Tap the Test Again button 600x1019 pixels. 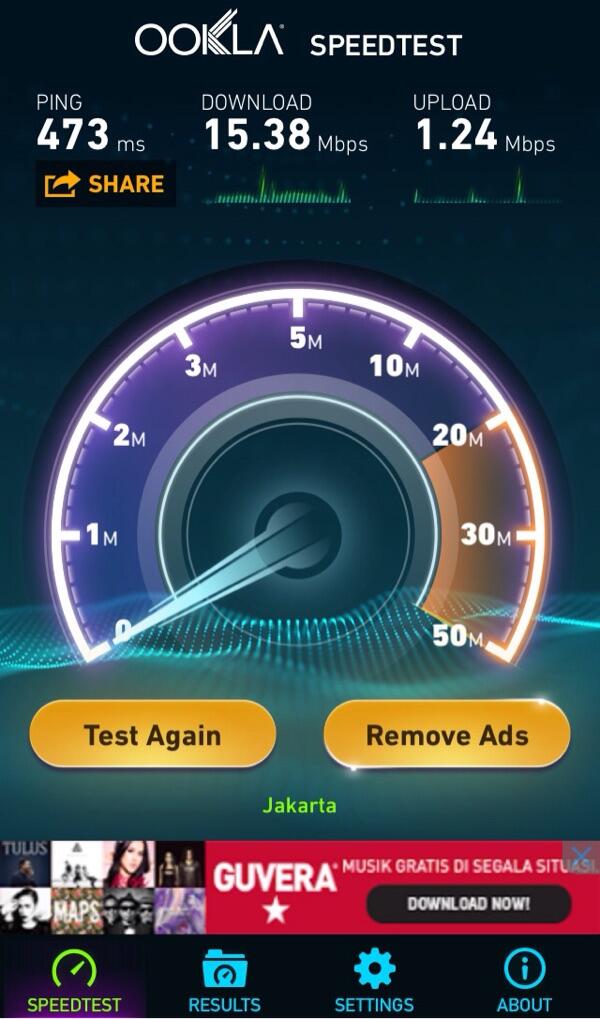153,735
